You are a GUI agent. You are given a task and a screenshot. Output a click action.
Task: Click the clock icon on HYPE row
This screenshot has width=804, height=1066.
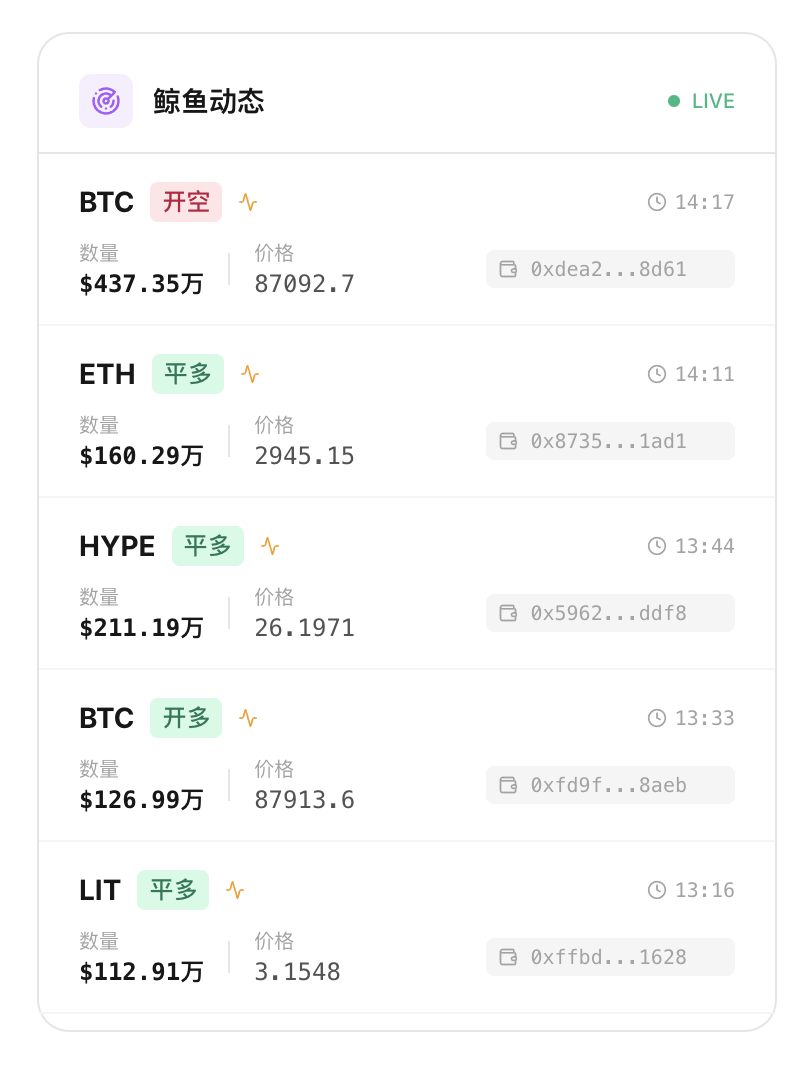657,546
